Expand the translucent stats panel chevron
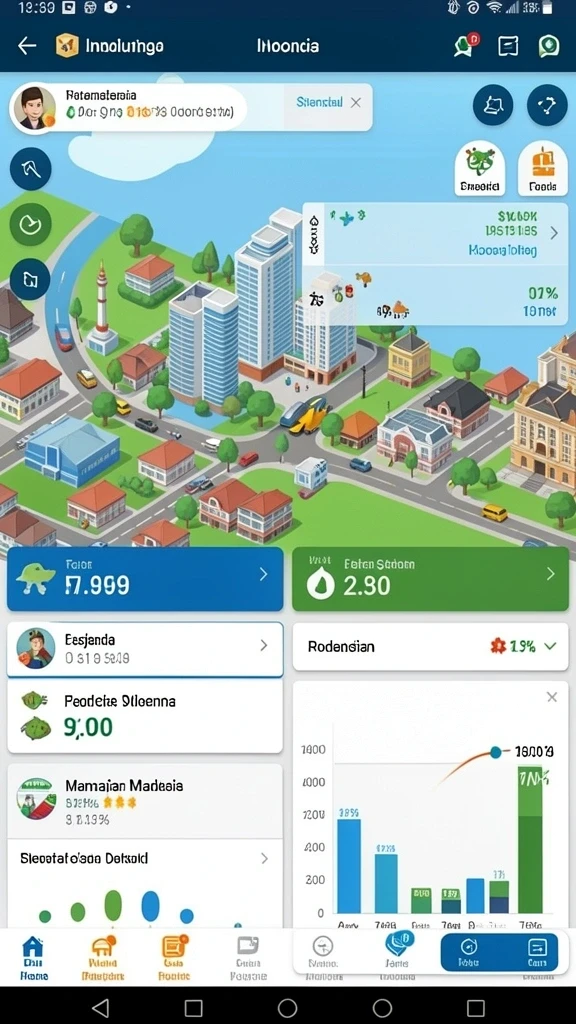The image size is (576, 1024). [554, 232]
